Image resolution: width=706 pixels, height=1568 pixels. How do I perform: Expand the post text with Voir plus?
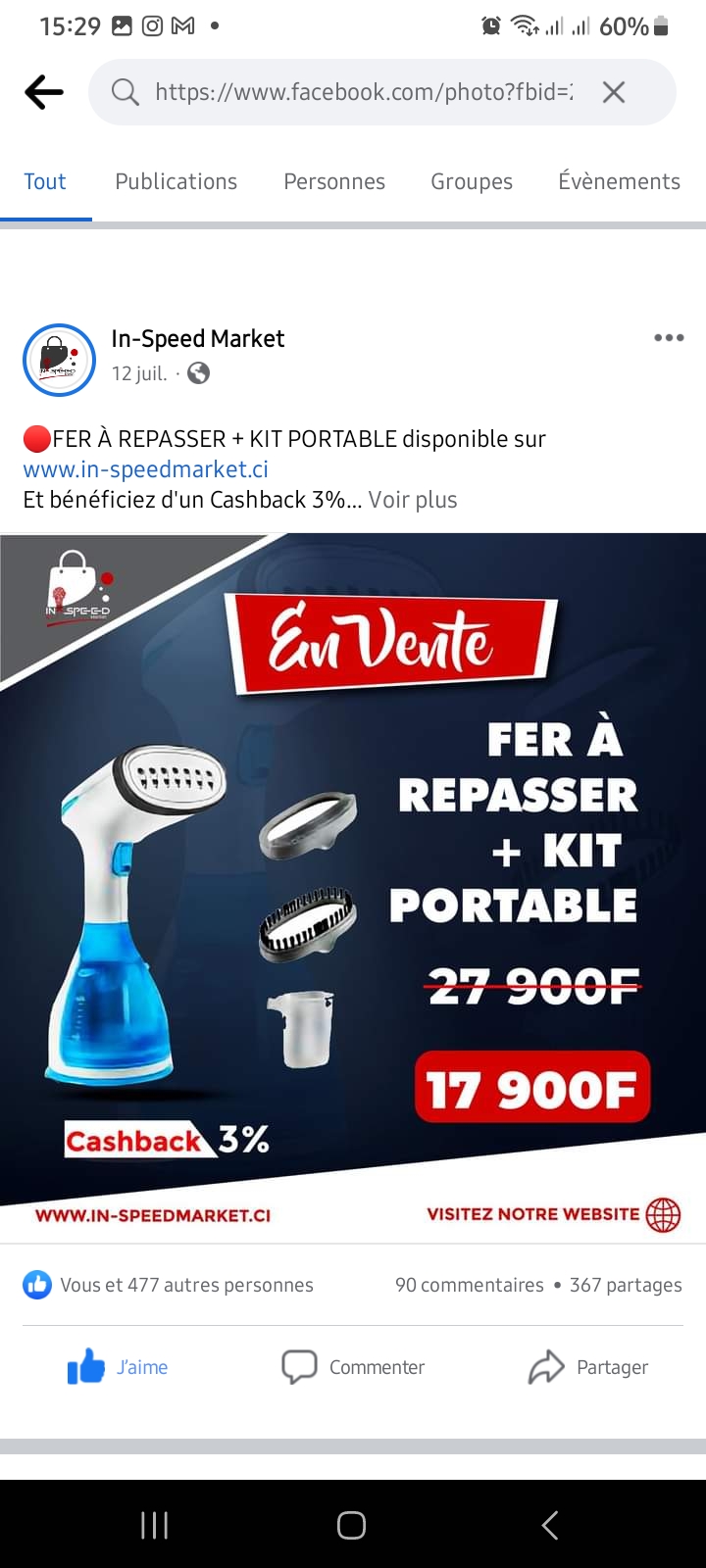[x=413, y=500]
